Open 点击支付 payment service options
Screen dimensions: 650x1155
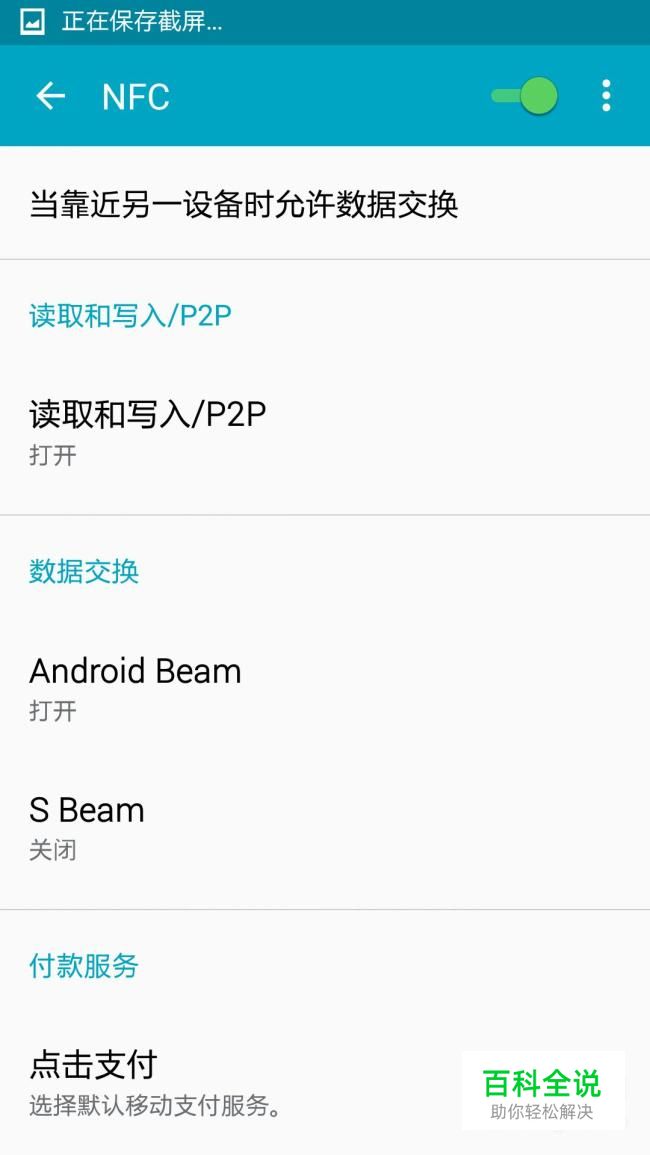pos(325,1083)
